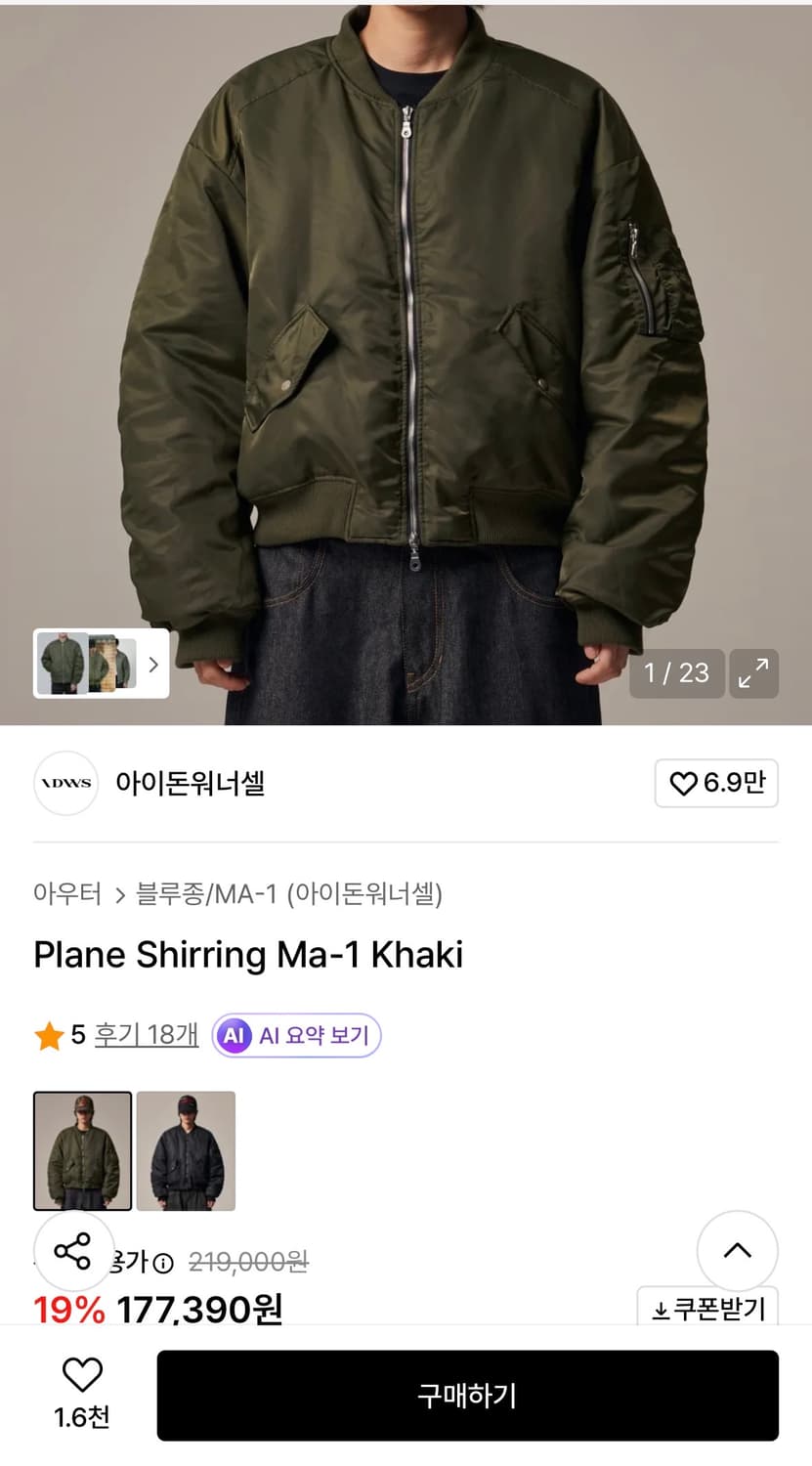Open the fullscreen image view icon
Image resolution: width=812 pixels, height=1466 pixels.
pos(753,673)
